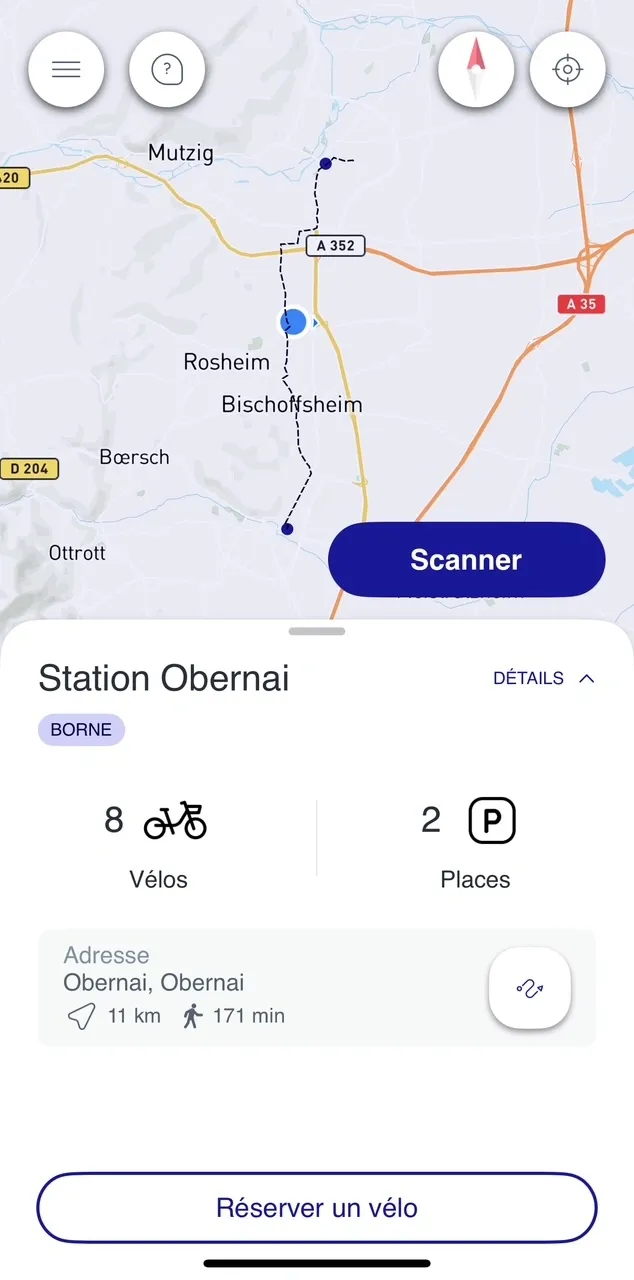Tap Réserver un vélo

[317, 1208]
